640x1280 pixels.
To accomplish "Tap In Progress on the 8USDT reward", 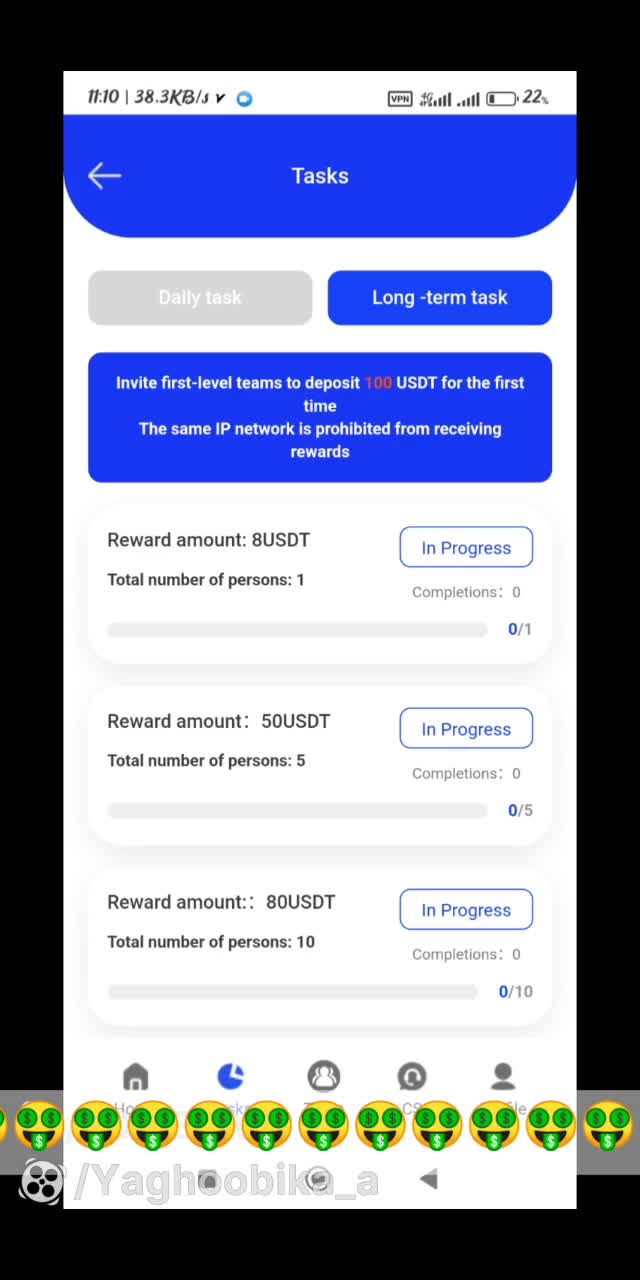I will pyautogui.click(x=466, y=548).
